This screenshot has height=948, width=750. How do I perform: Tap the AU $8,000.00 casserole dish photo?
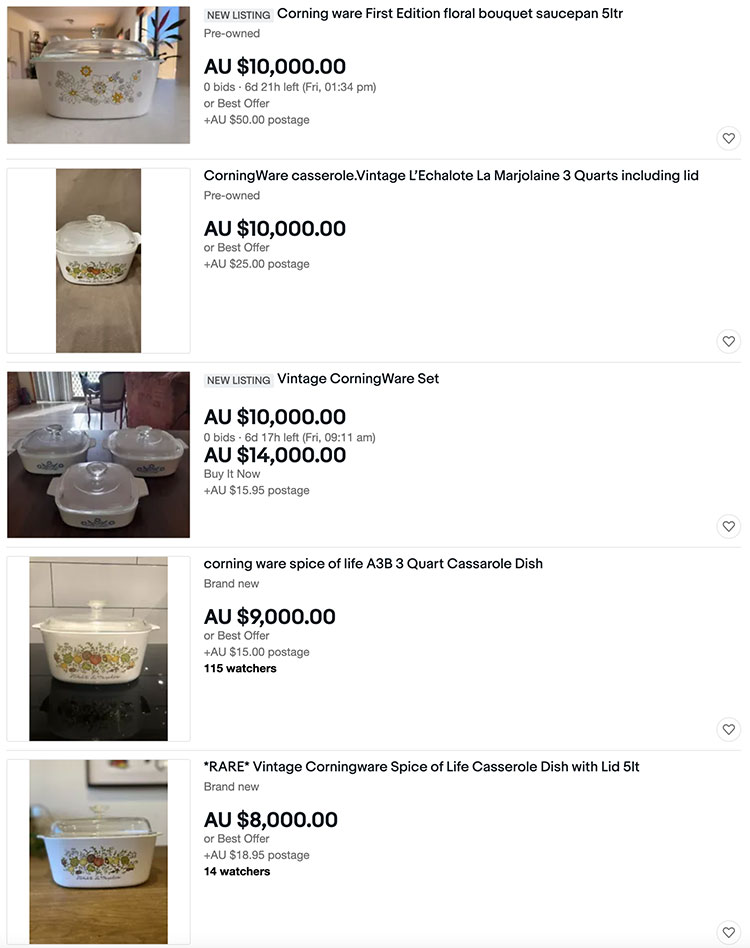[98, 851]
